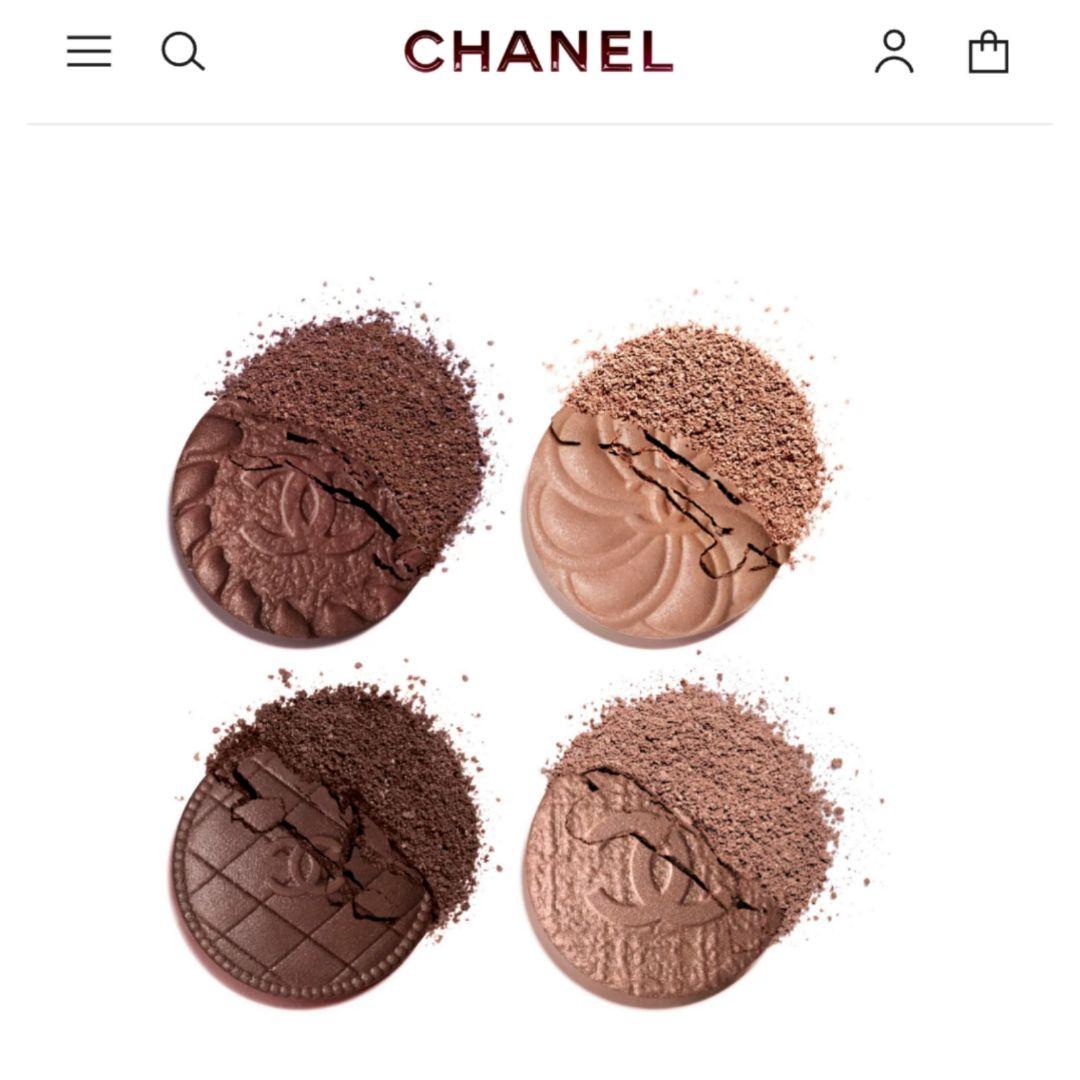The width and height of the screenshot is (1080, 1080).
Task: Open the hamburger navigation menu
Action: pos(89,51)
